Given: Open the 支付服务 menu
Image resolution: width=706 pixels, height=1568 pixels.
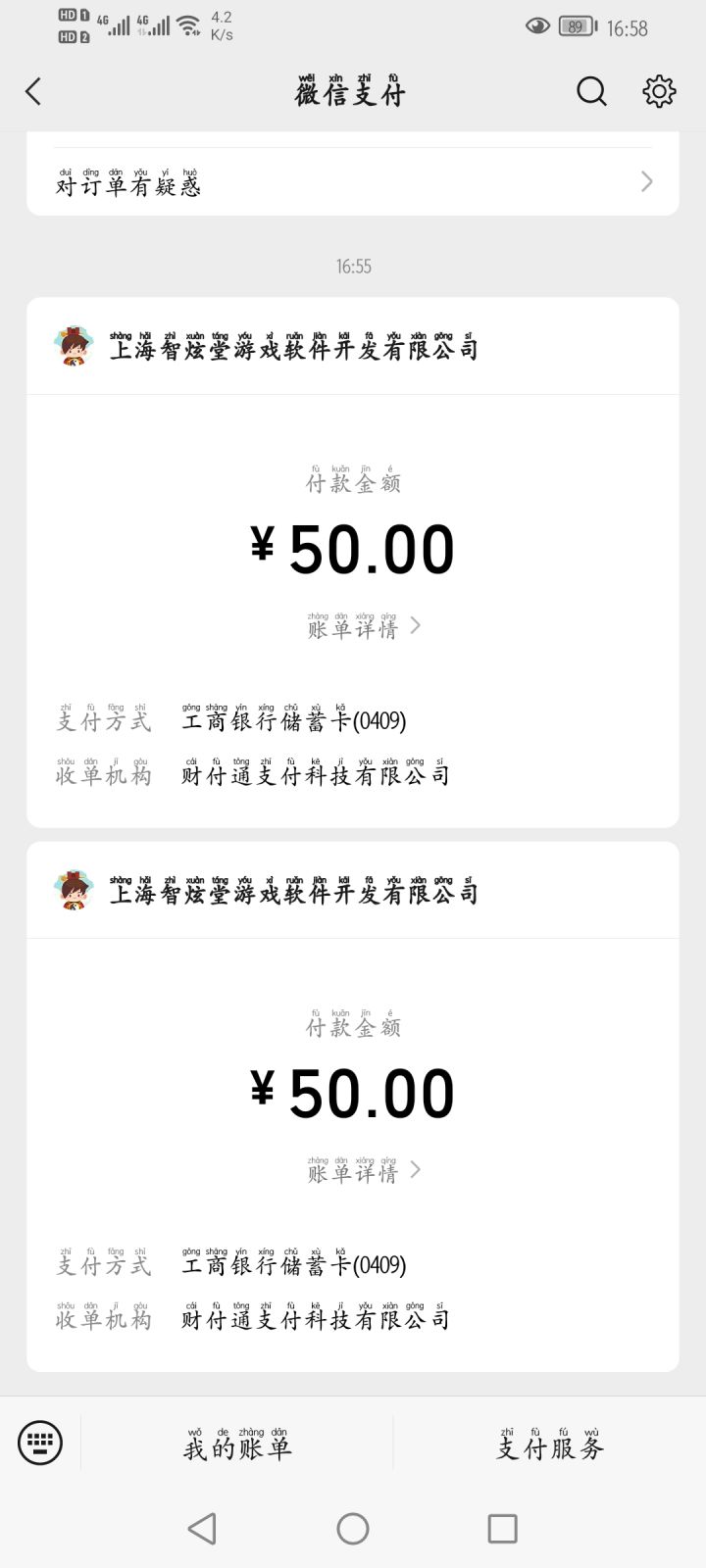Looking at the screenshot, I should pyautogui.click(x=549, y=1444).
